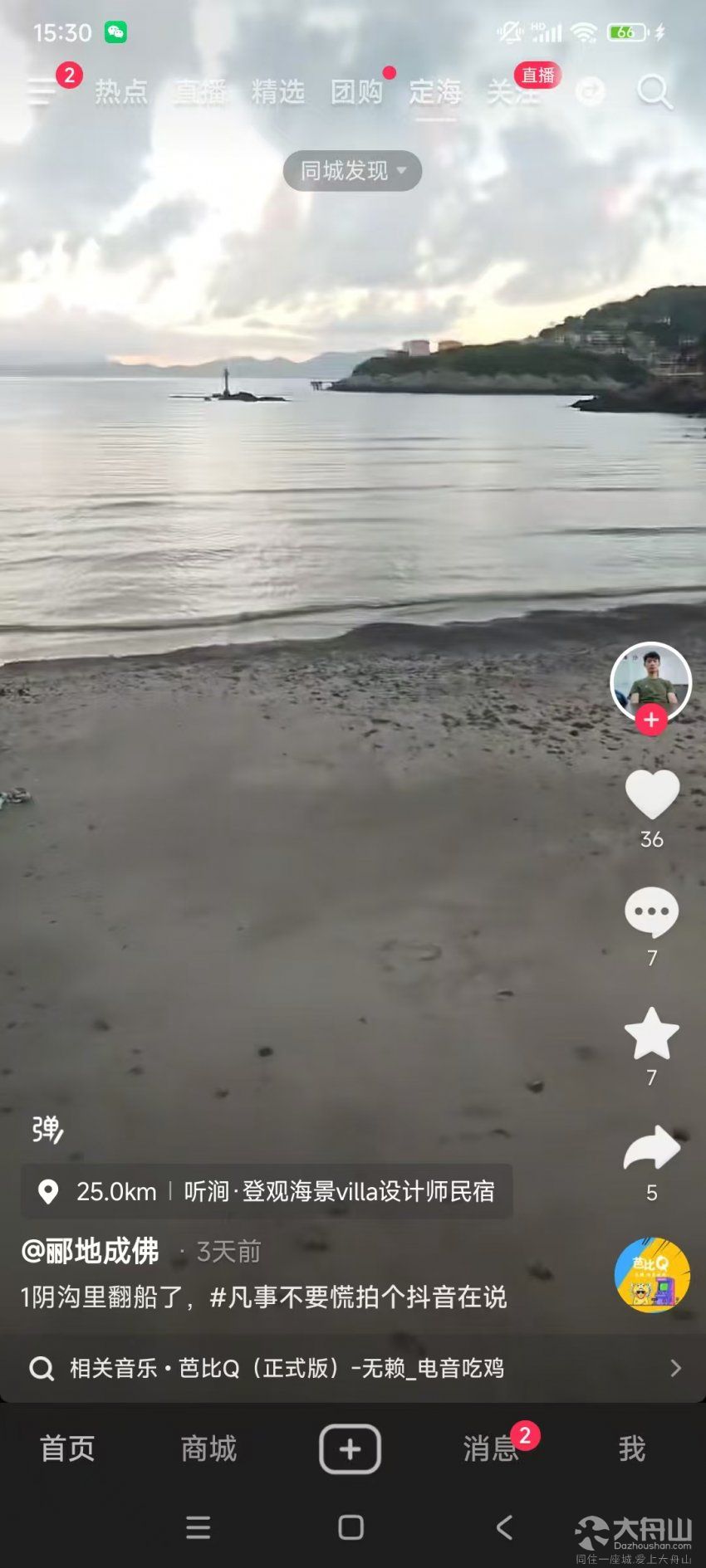Switch to the 关注 tab
The height and width of the screenshot is (1568, 706).
(512, 92)
